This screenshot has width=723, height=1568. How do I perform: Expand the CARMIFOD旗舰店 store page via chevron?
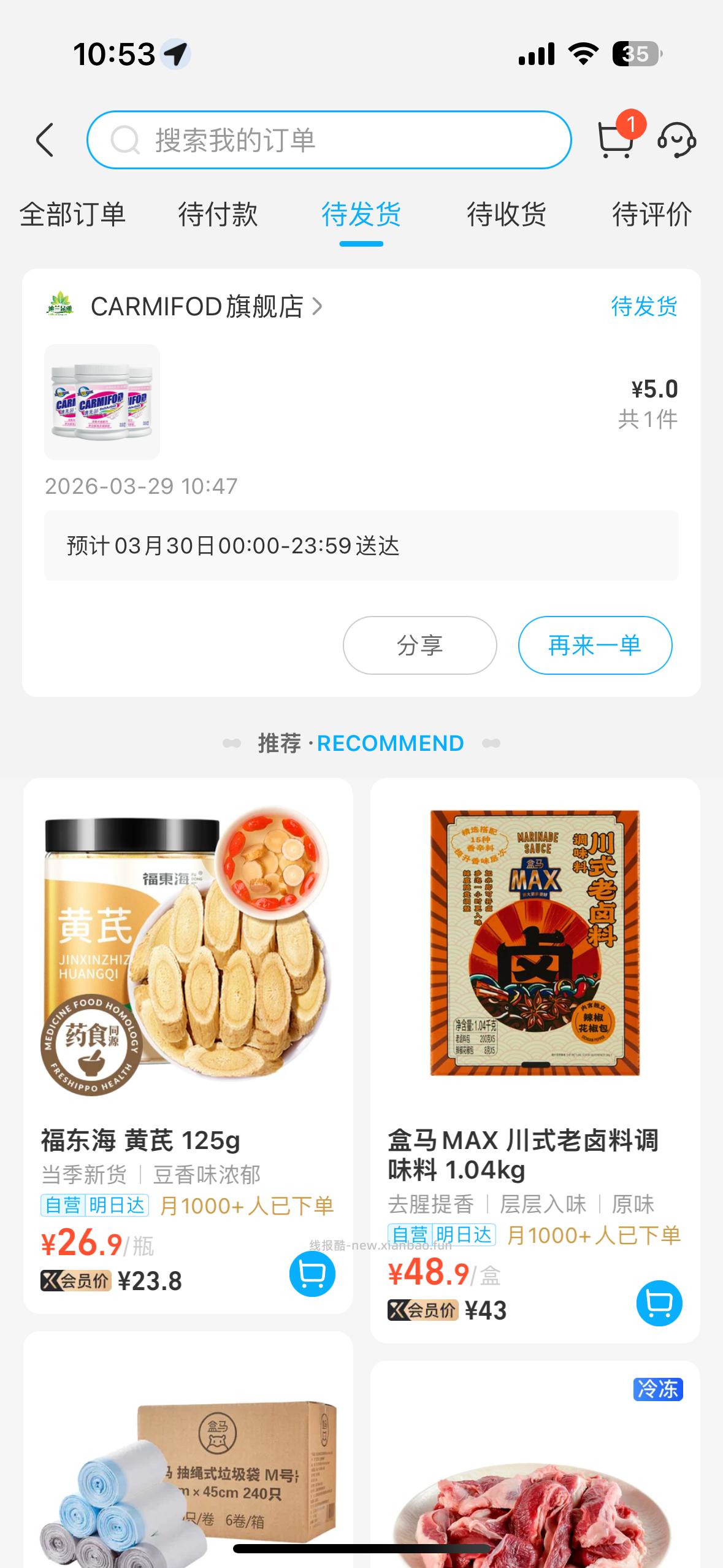coord(318,307)
